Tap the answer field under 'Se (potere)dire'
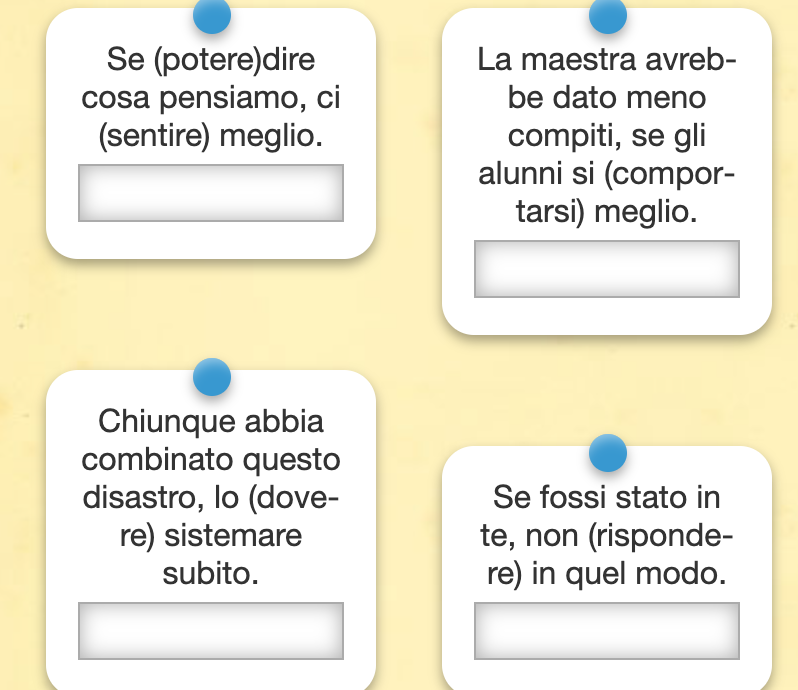Screen dimensions: 798x690 coord(211,193)
